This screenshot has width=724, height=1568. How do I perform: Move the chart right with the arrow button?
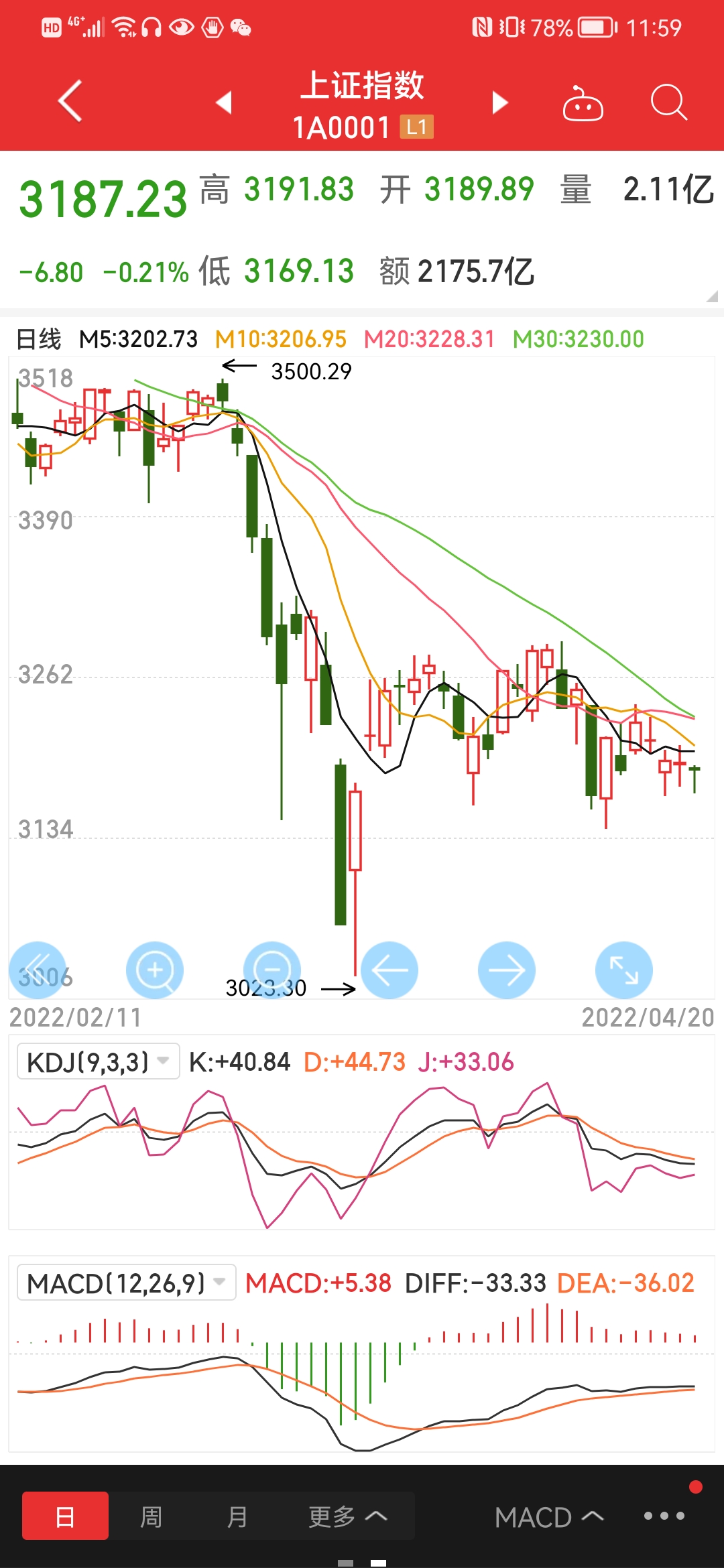507,970
